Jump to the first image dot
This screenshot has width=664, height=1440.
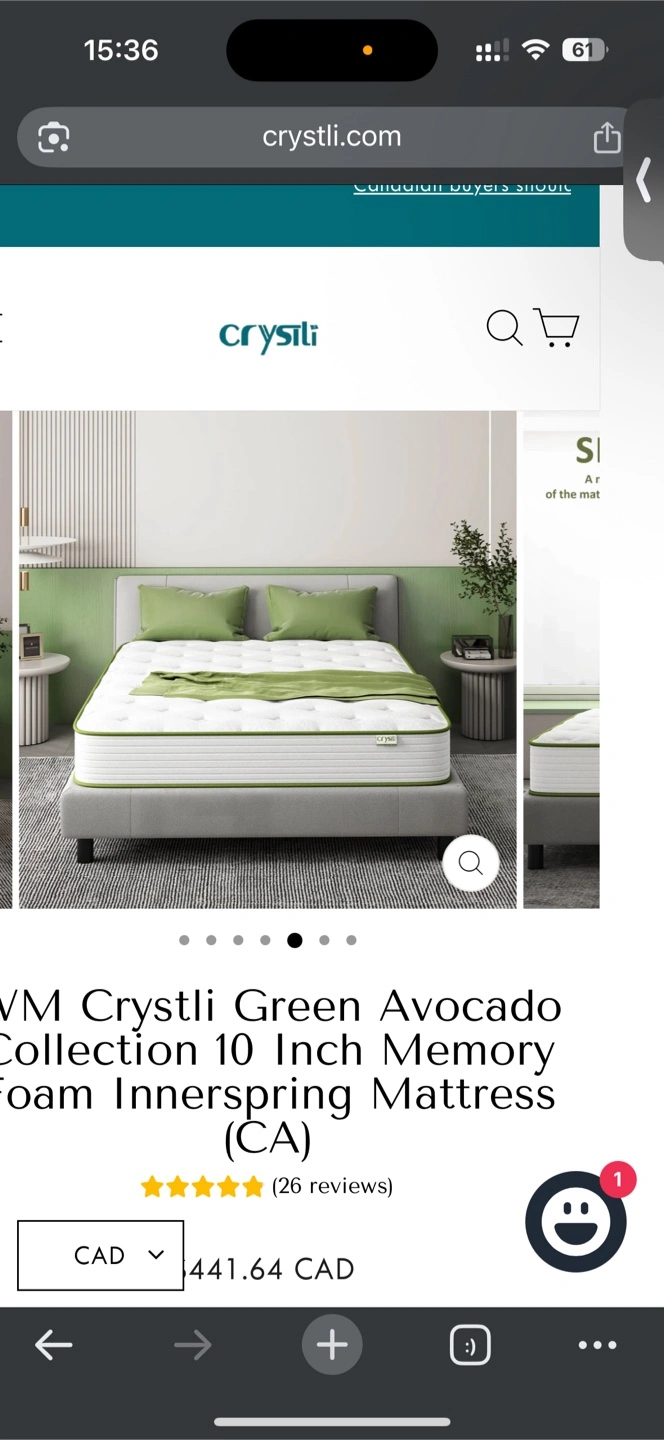click(x=184, y=940)
